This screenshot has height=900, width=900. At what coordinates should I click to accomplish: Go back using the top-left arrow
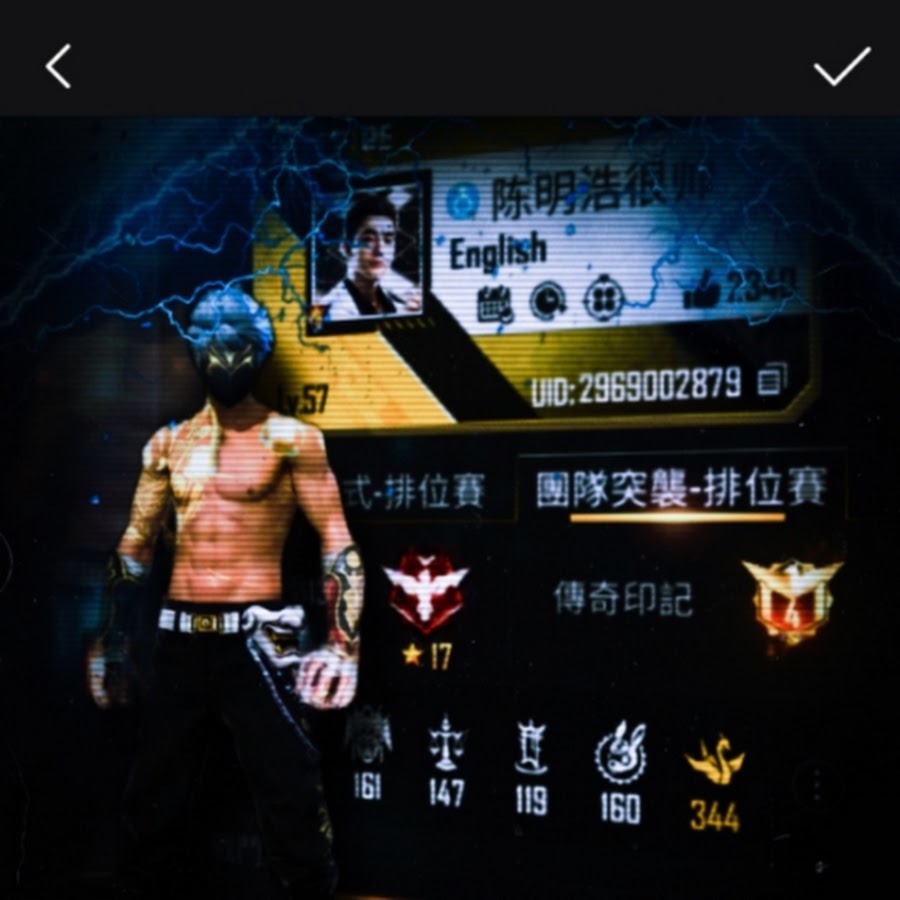tap(58, 67)
